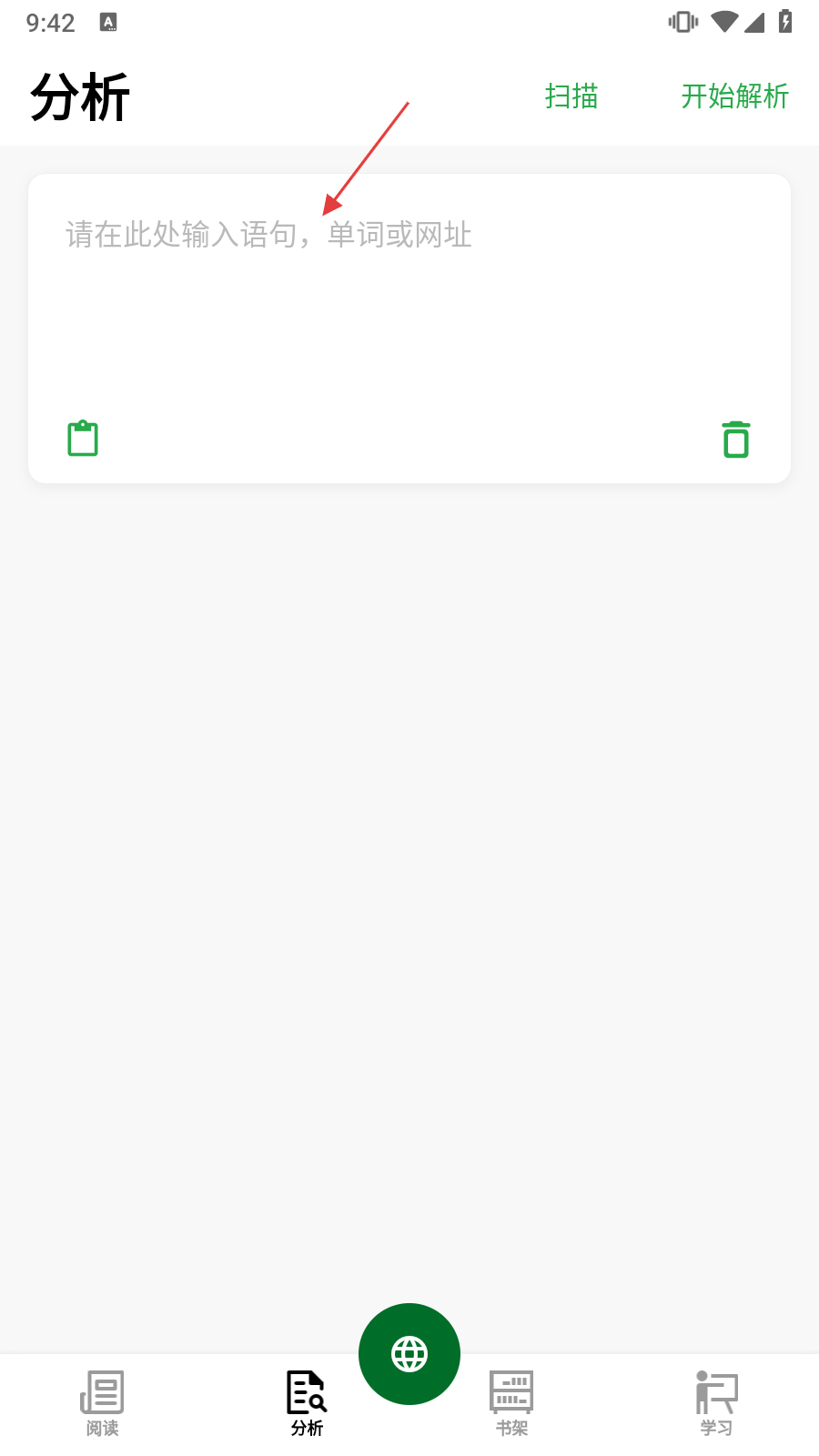Go to the 书架 tab
This screenshot has height=1456, width=819.
tap(511, 1403)
